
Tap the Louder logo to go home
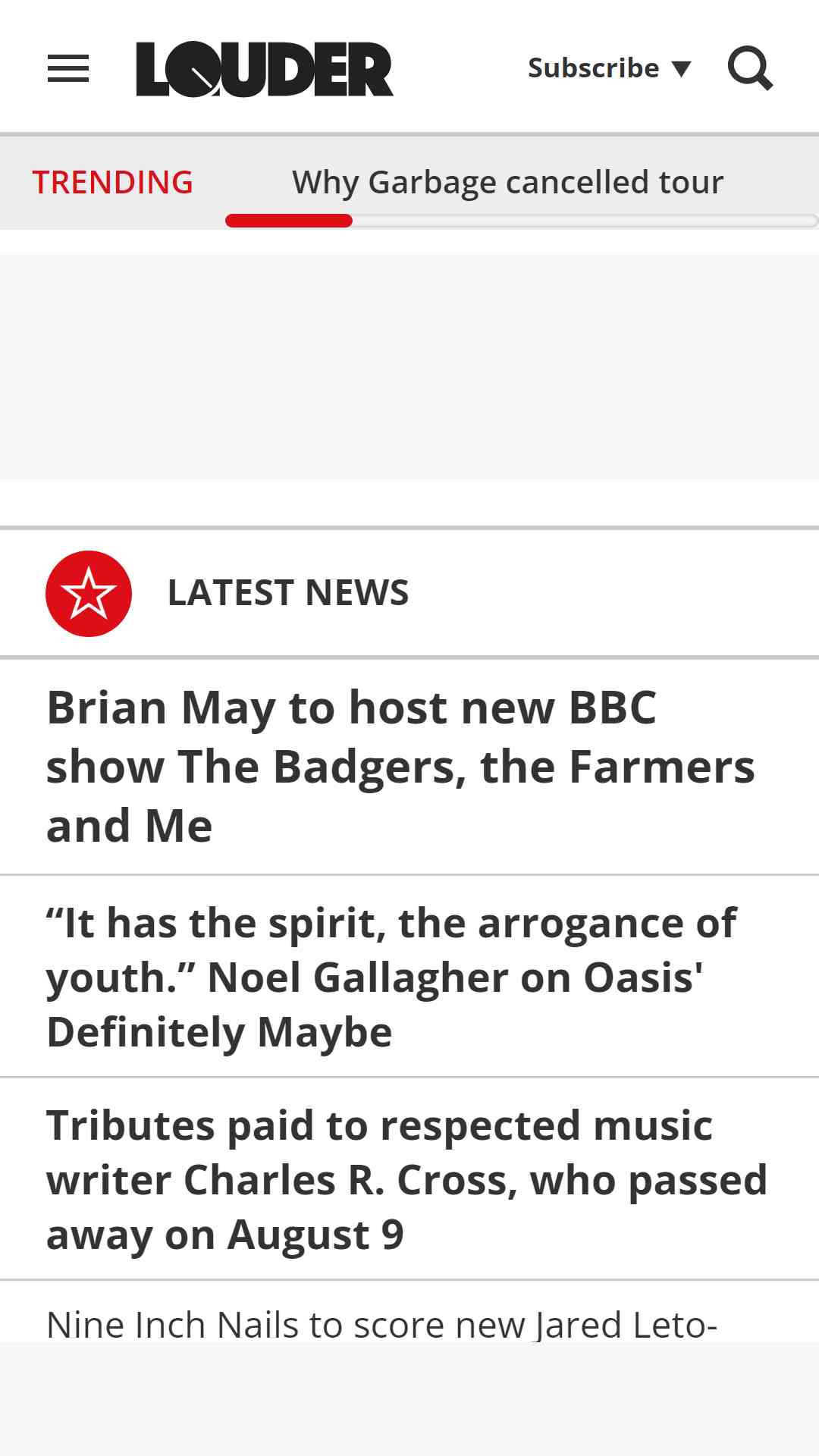point(265,69)
